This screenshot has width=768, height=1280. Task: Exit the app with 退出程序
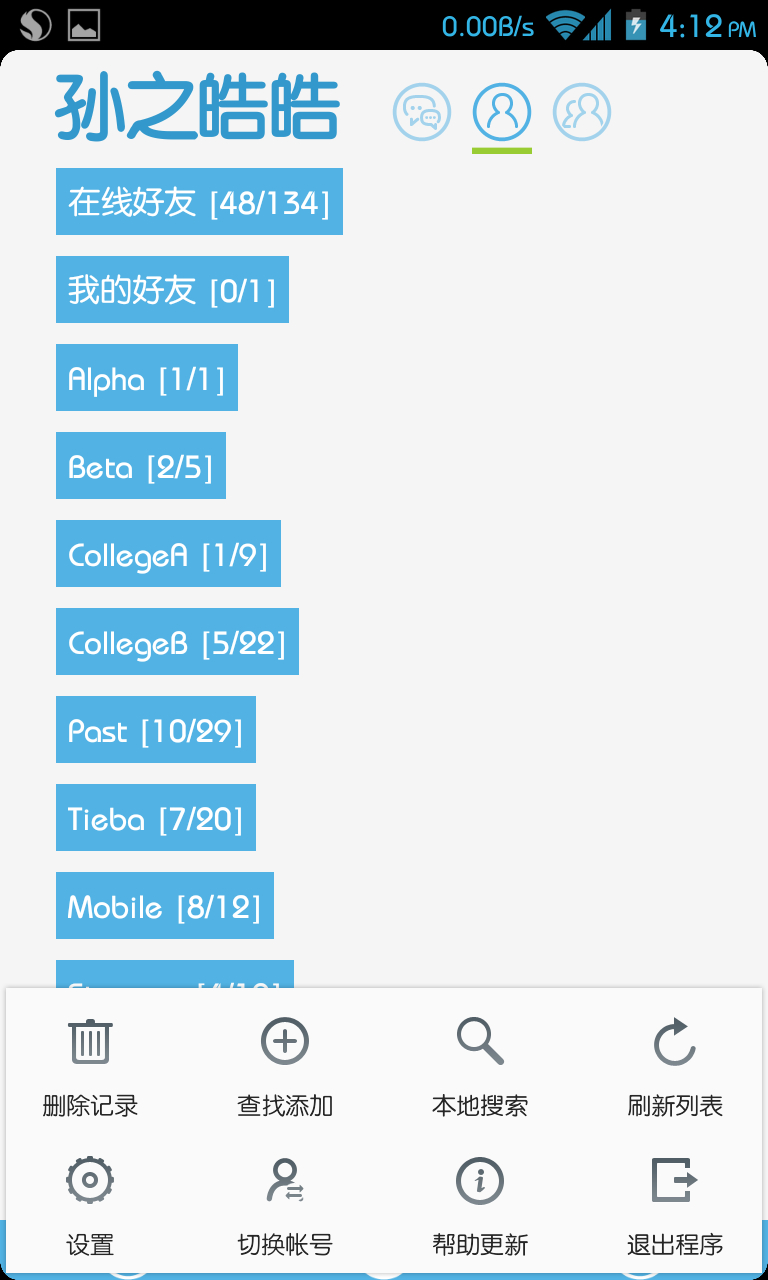(x=675, y=1205)
